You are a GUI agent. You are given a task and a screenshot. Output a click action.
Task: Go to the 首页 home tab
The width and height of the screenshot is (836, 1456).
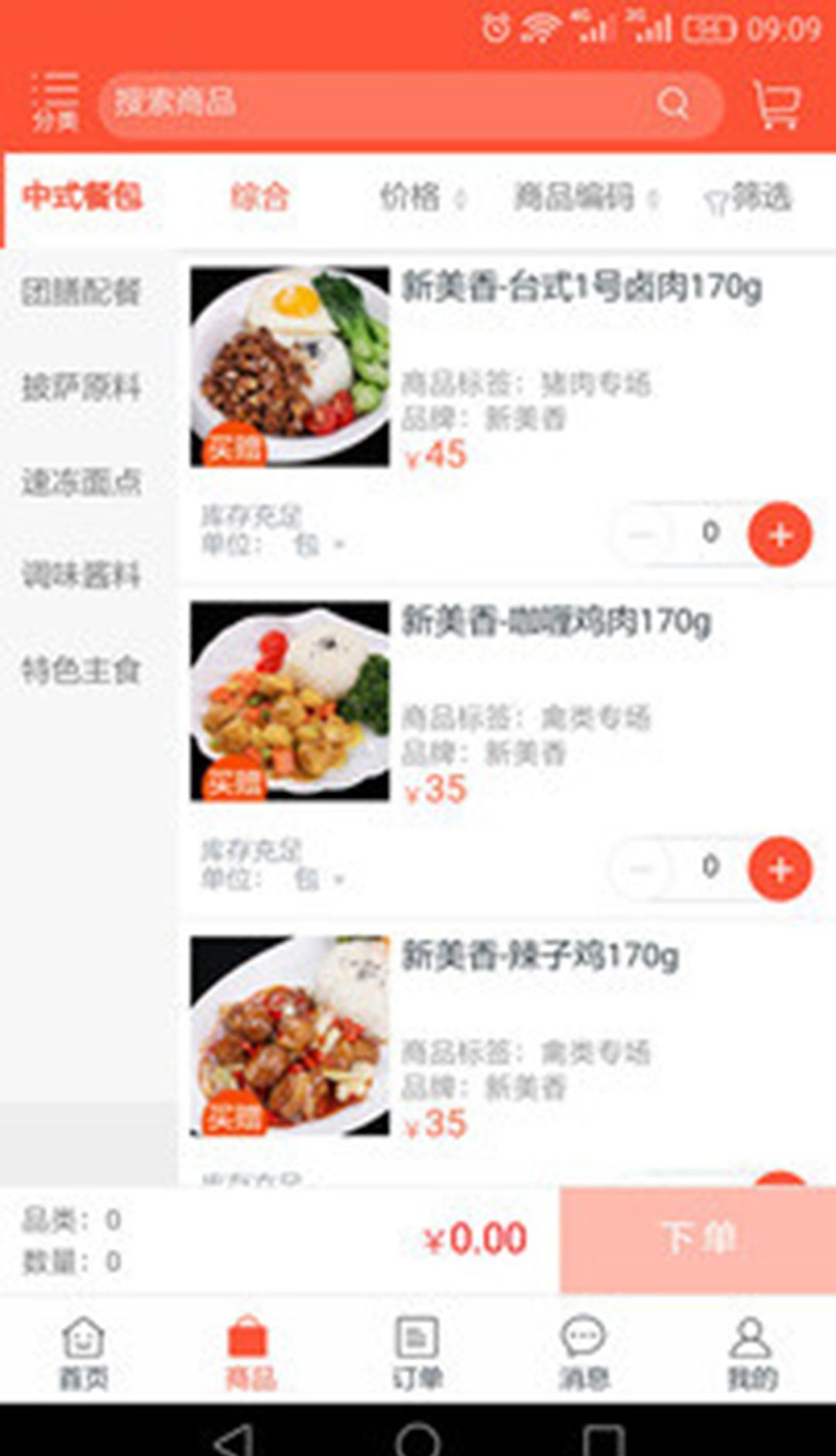84,1352
